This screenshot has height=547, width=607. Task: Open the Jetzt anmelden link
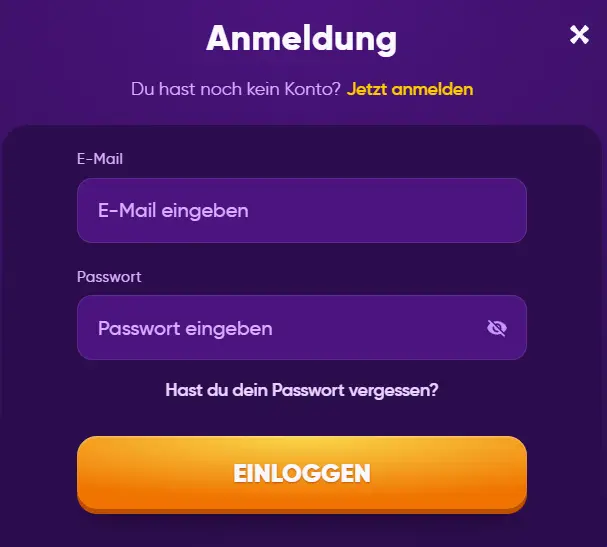pos(410,89)
